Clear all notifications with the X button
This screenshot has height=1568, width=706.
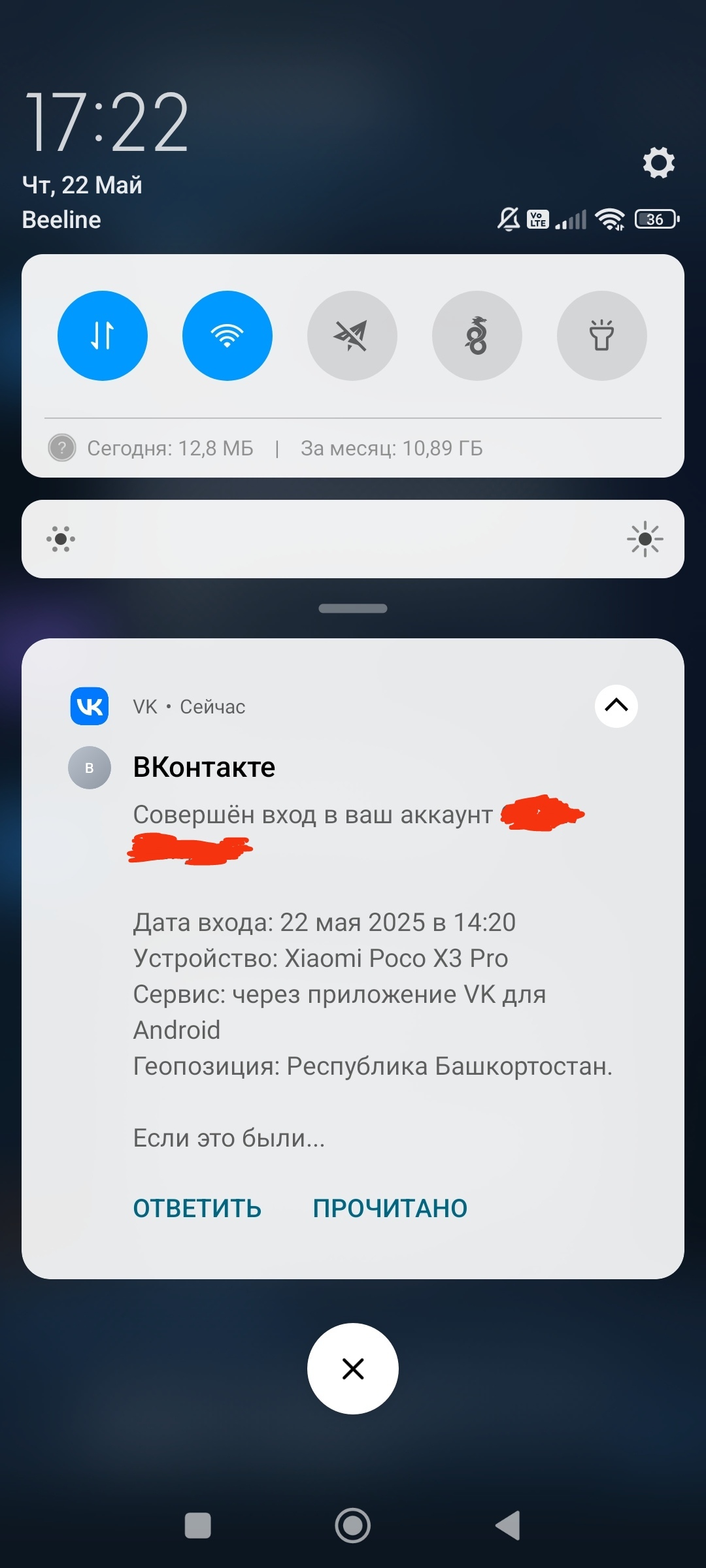click(x=353, y=1369)
